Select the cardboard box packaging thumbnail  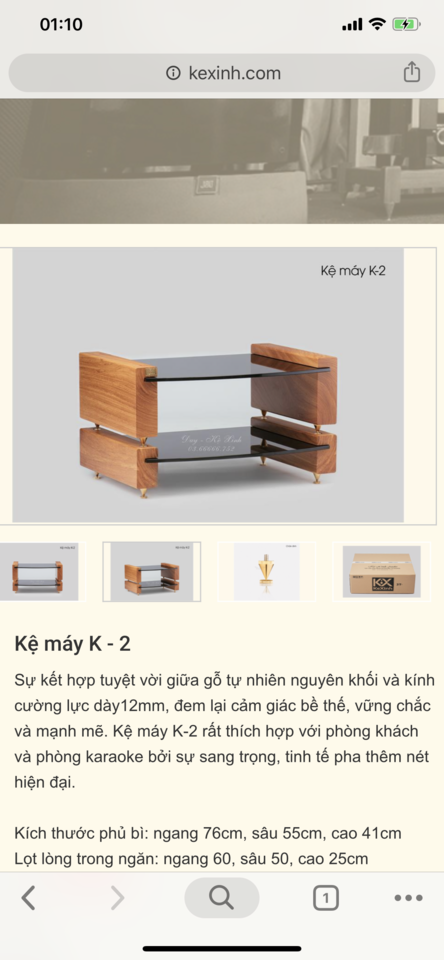[x=381, y=571]
